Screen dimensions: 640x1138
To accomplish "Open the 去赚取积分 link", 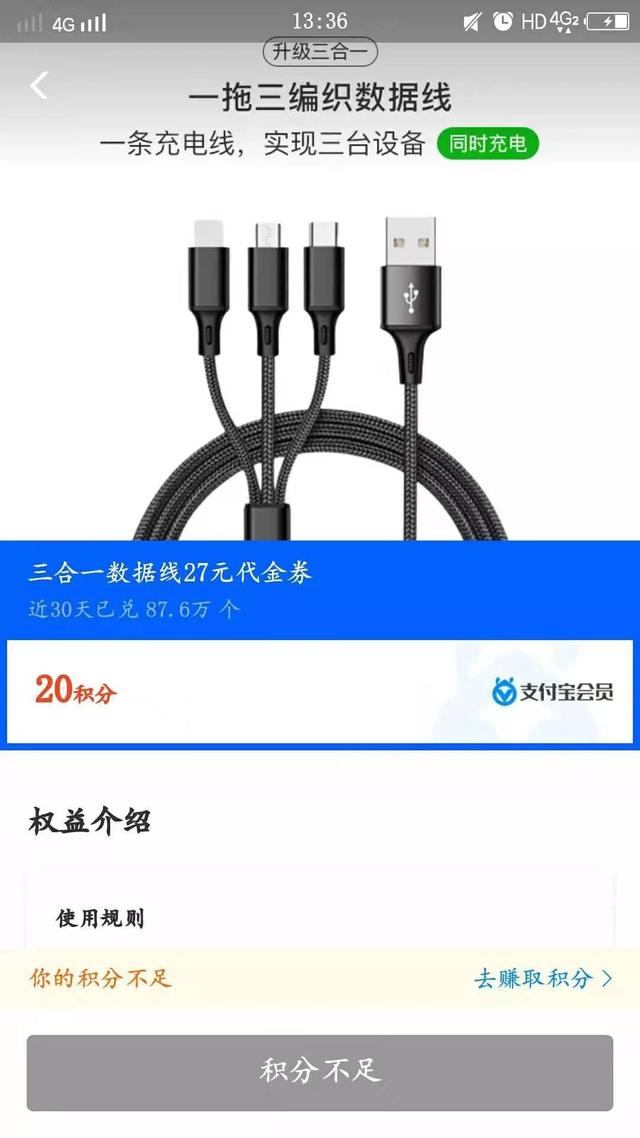I will [x=543, y=978].
